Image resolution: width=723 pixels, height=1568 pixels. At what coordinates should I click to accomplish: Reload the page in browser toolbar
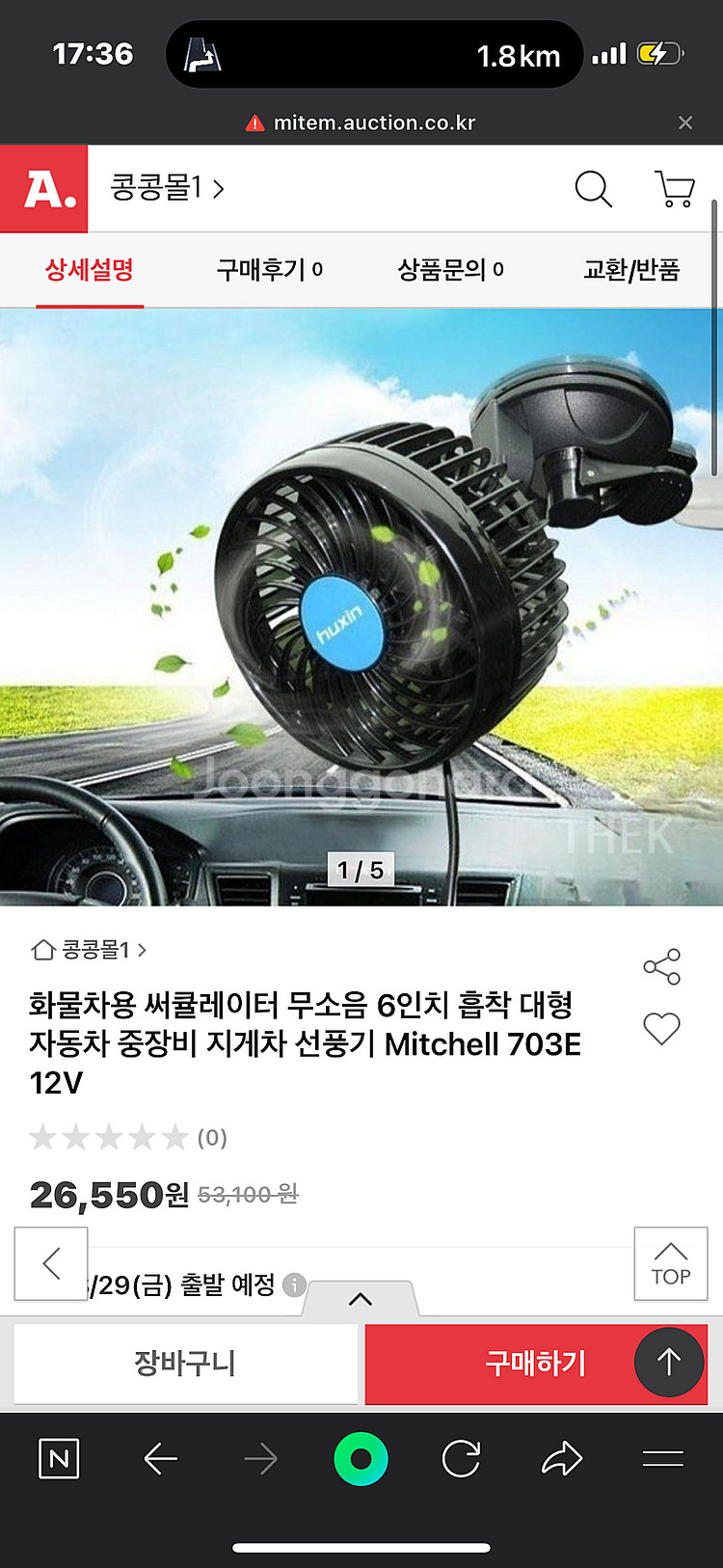tap(461, 1459)
